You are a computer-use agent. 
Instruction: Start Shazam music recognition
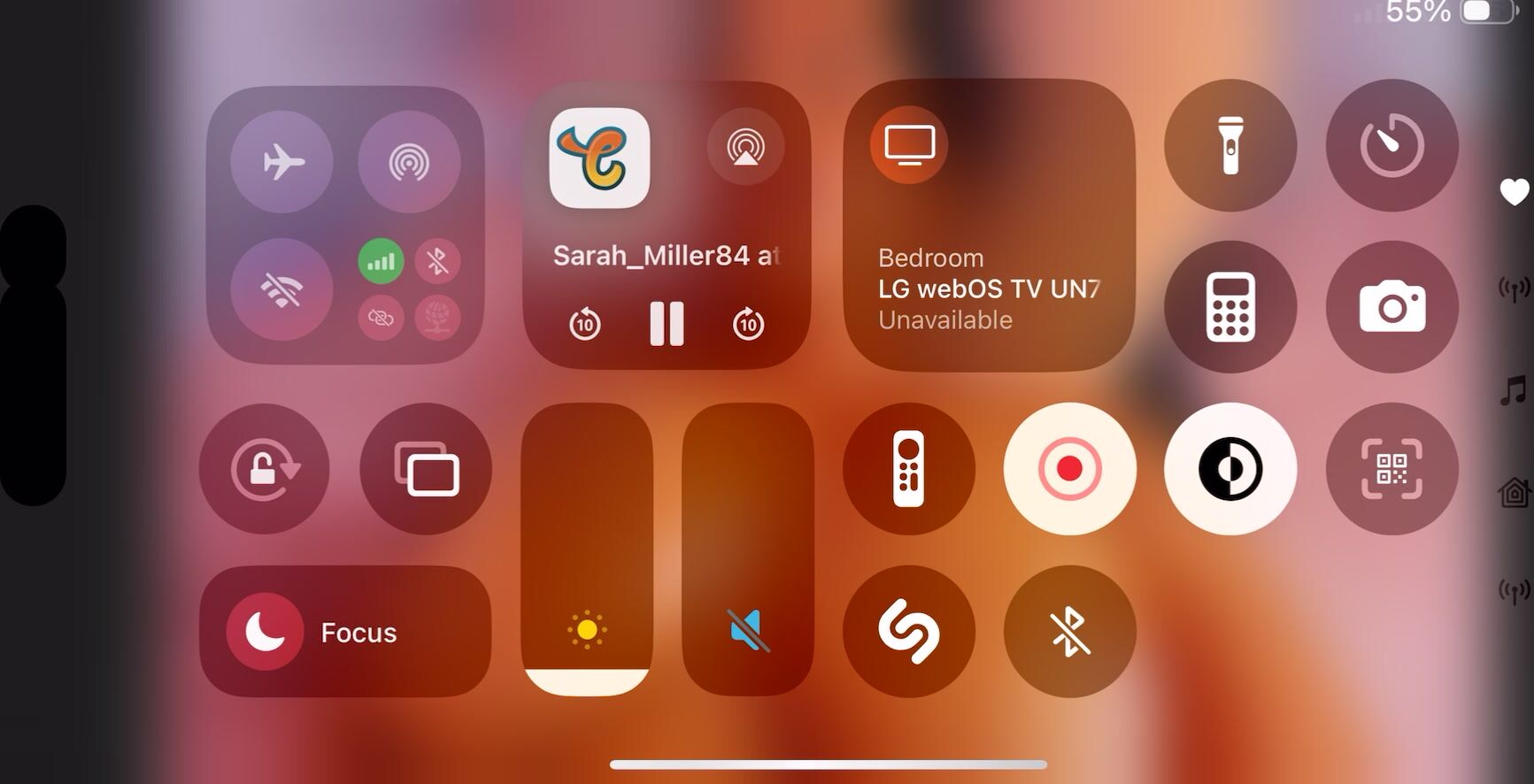coord(908,631)
